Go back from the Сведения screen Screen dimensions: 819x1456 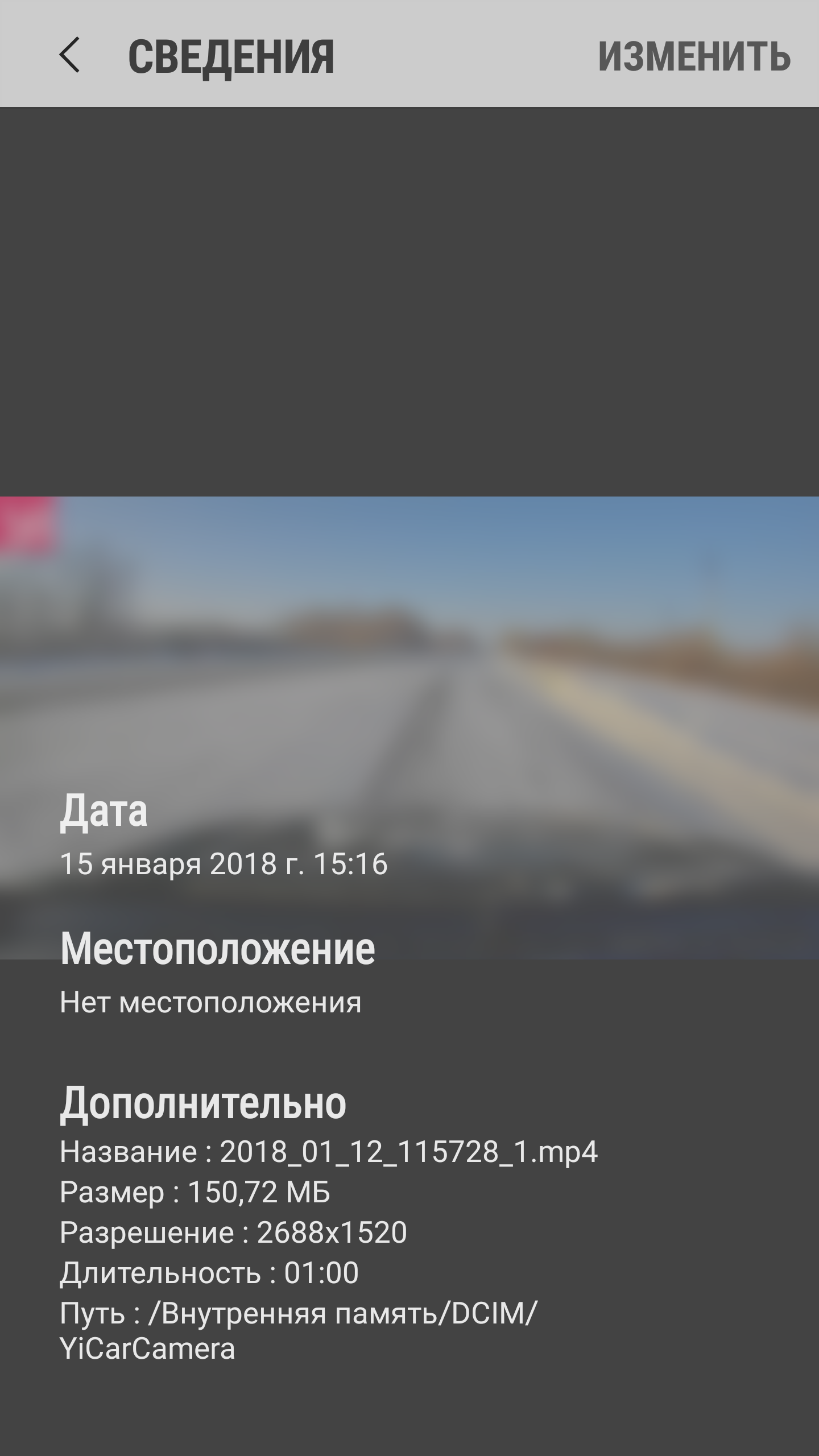coord(69,56)
